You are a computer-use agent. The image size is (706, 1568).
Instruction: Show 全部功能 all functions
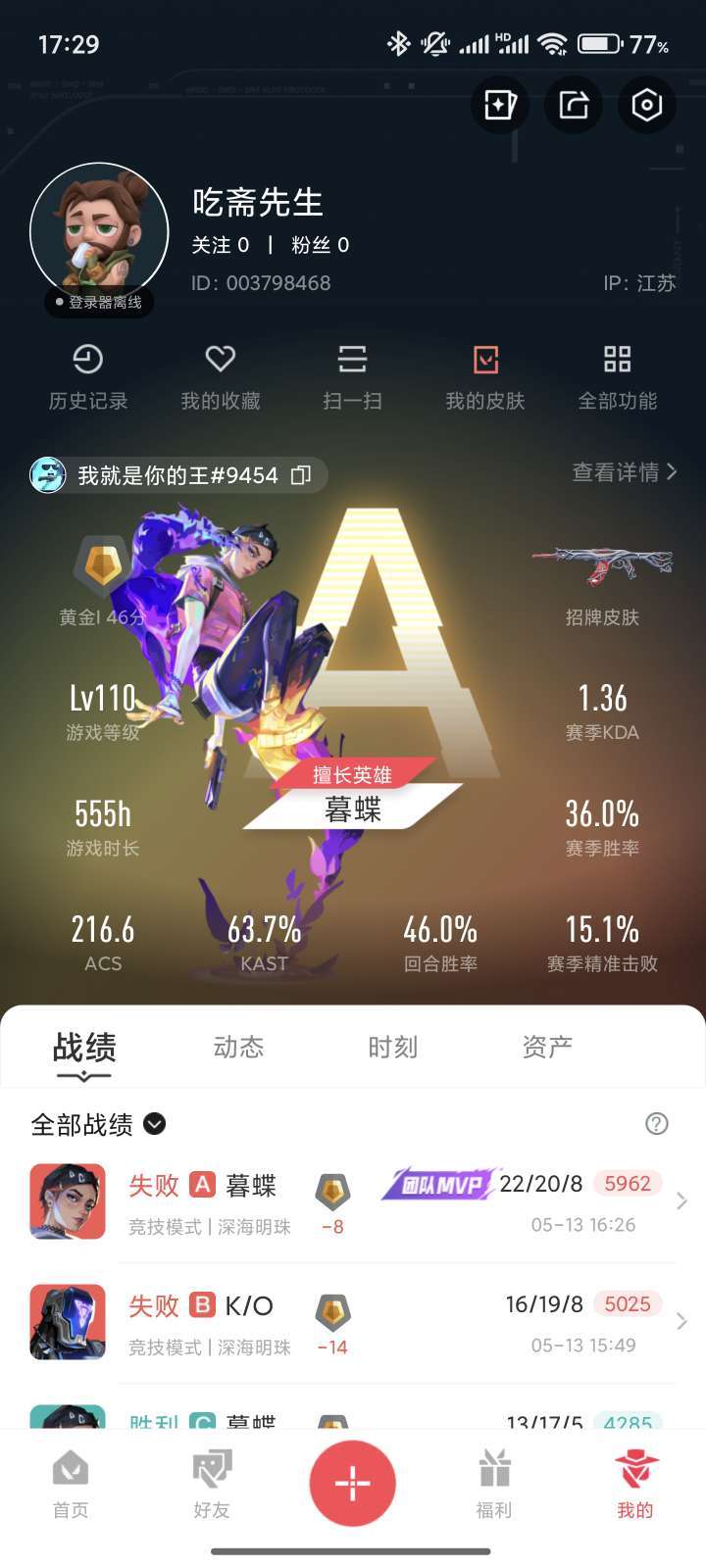coord(618,376)
